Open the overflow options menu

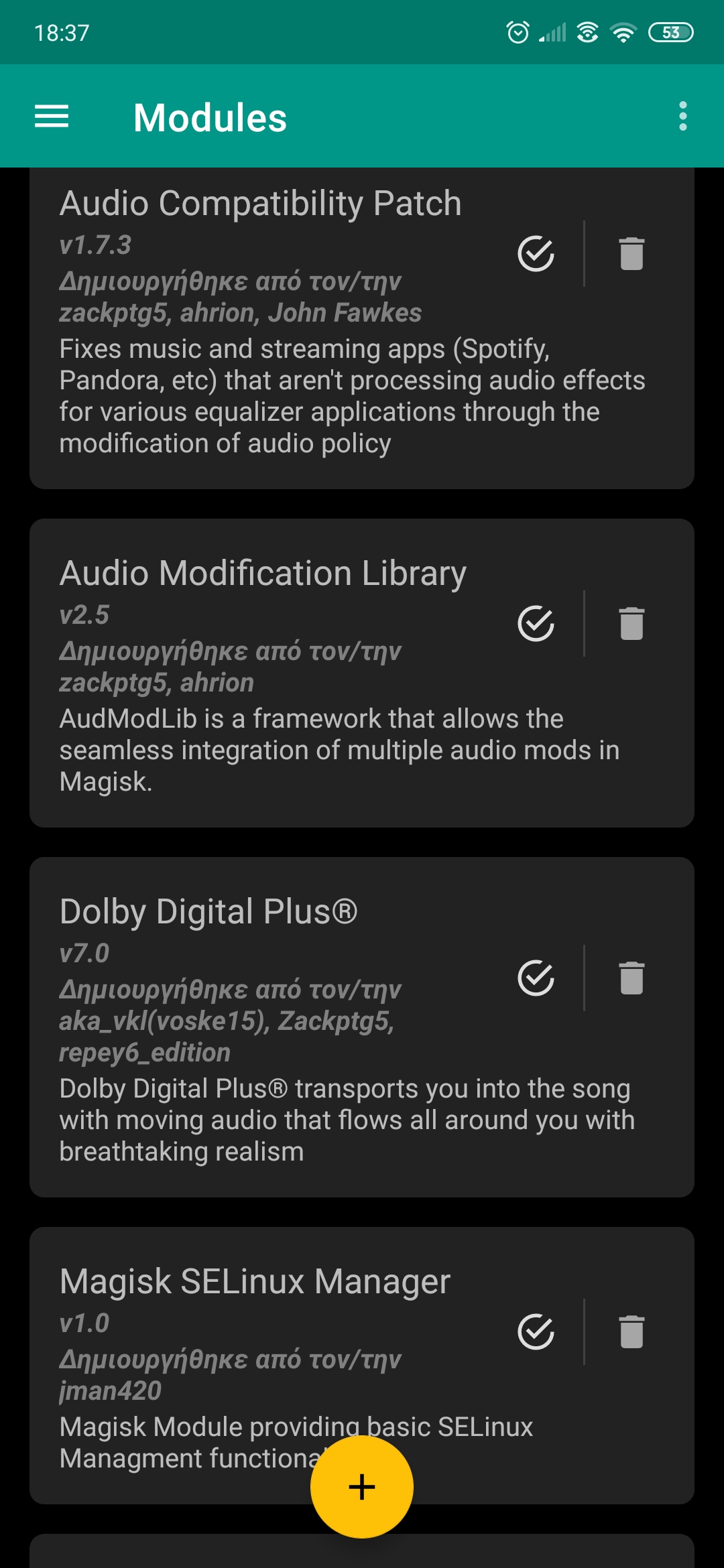click(682, 117)
